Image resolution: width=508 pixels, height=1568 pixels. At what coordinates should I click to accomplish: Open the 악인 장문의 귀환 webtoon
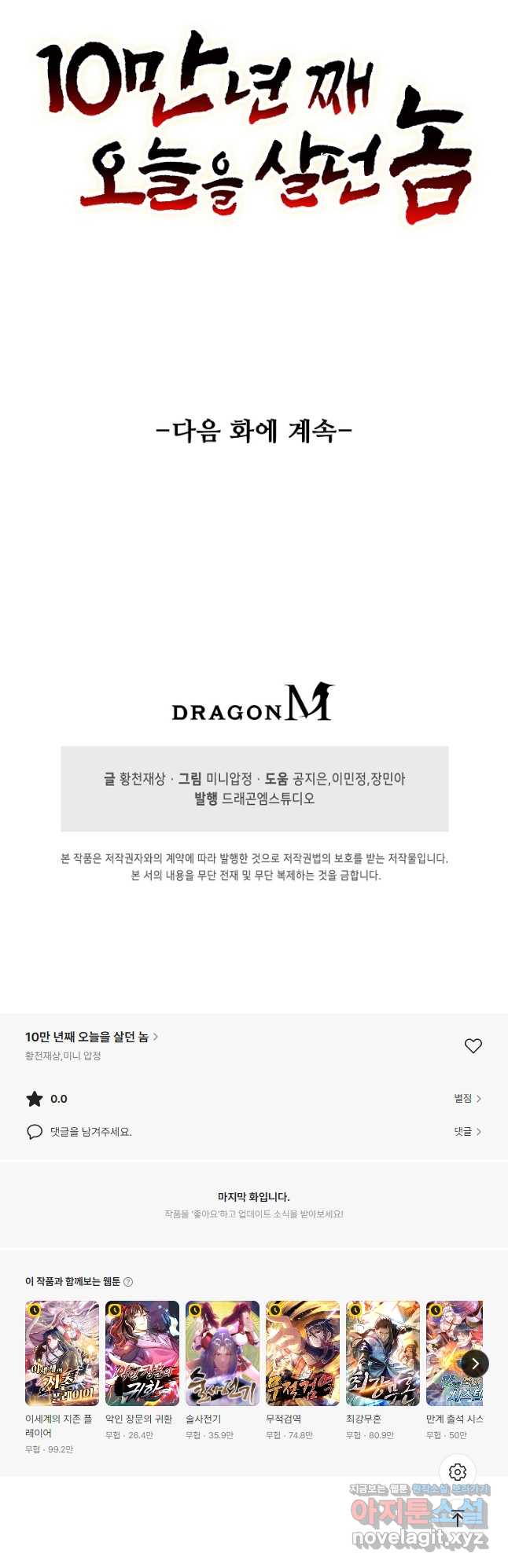pos(142,1353)
